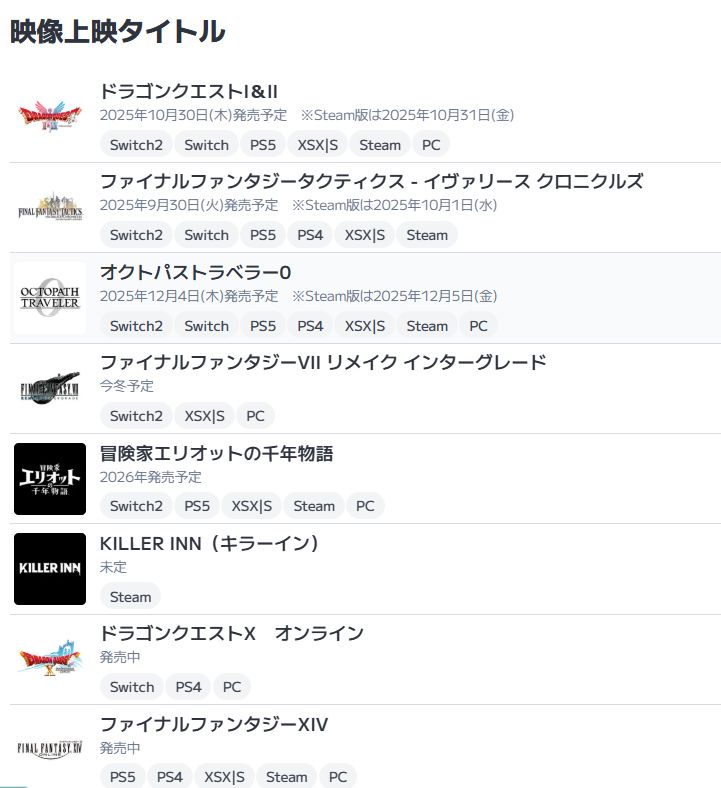This screenshot has width=721, height=788.
Task: Open the ファイナルファンタジーXIV row
Action: (214, 724)
